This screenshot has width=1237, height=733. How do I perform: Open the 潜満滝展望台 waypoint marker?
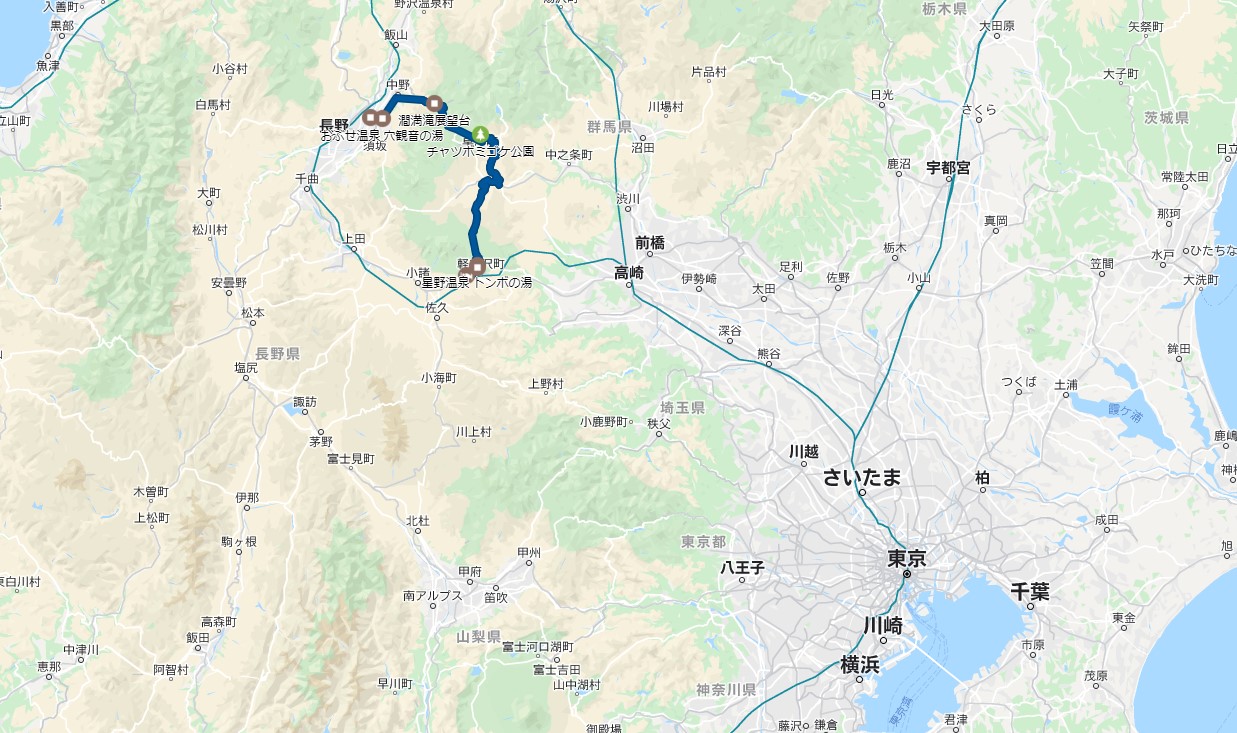click(x=434, y=103)
